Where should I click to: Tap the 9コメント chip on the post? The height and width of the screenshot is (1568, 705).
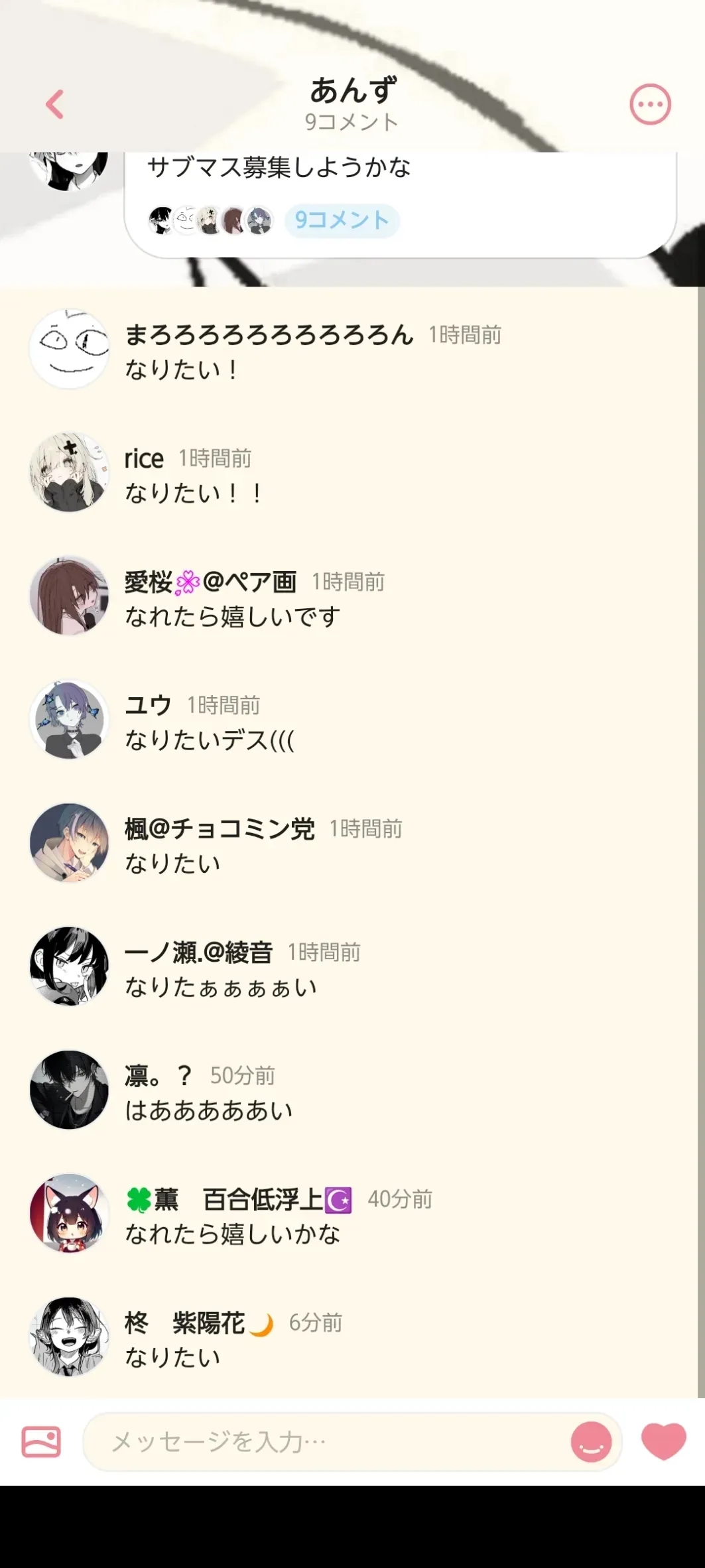coord(342,220)
